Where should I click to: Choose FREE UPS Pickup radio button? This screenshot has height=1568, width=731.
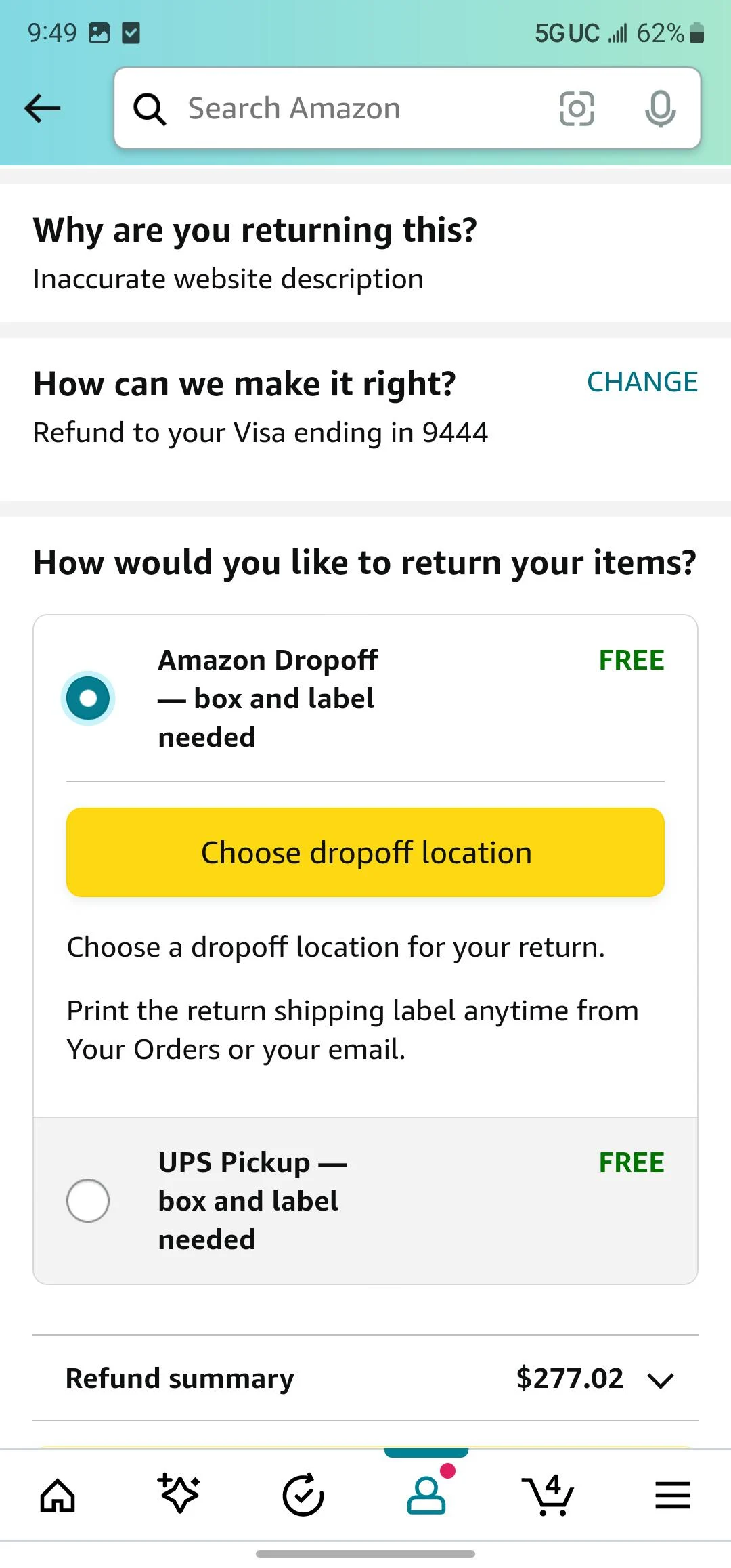tap(88, 1200)
